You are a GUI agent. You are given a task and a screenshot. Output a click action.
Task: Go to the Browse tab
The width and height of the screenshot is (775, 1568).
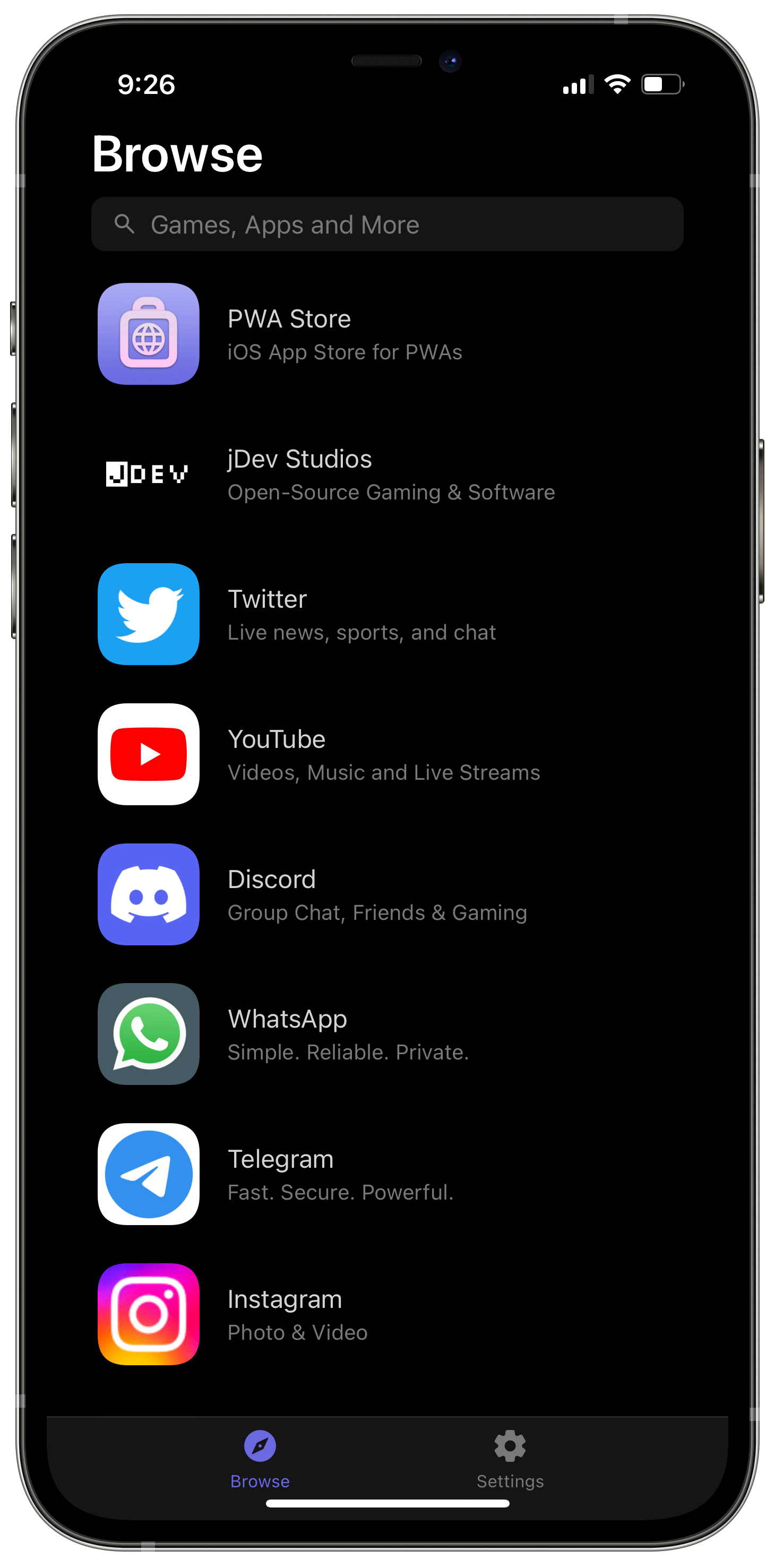tap(260, 1459)
